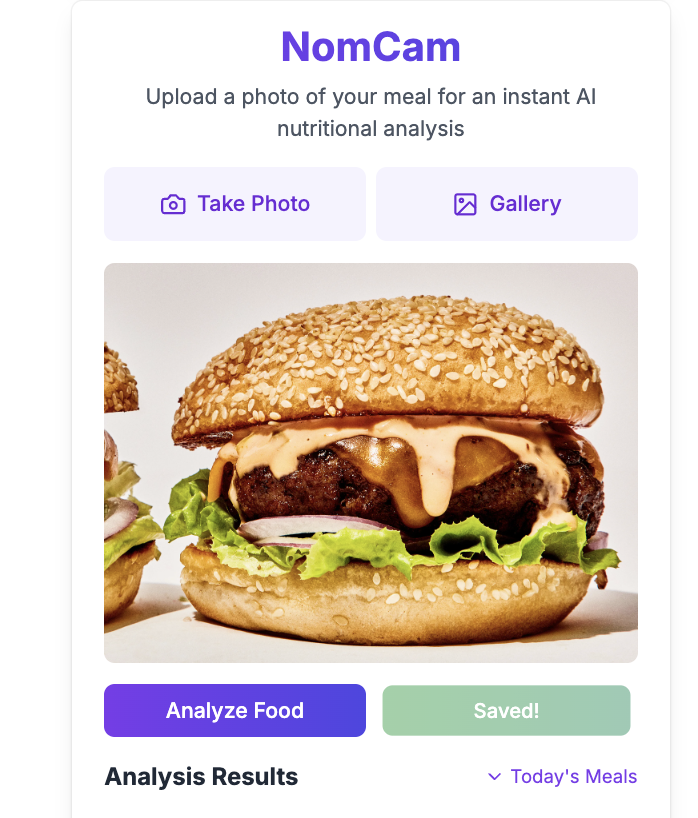Expand the Today's Meals section
Screen dimensions: 698x818
pyautogui.click(x=562, y=777)
